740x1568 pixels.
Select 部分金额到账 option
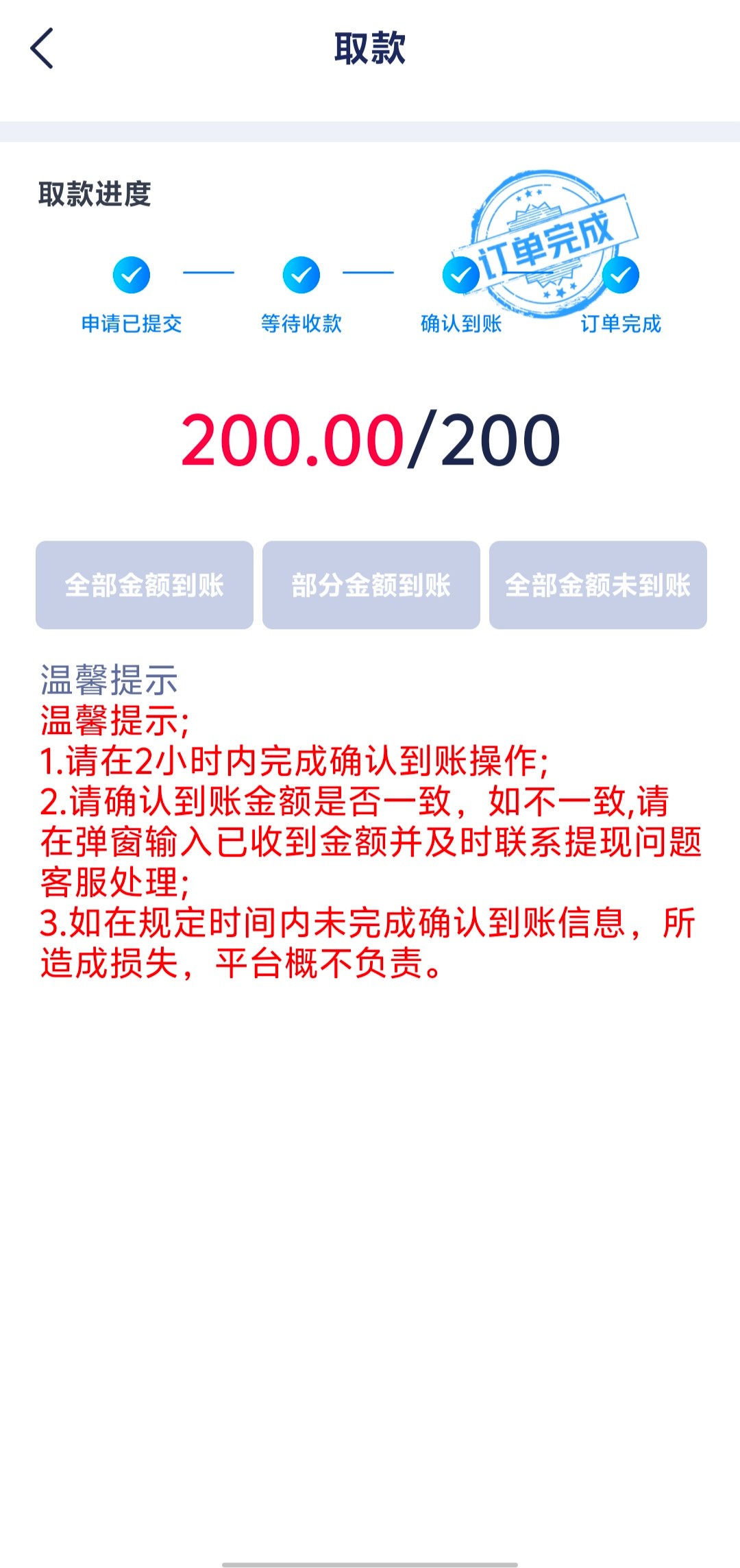pos(371,585)
